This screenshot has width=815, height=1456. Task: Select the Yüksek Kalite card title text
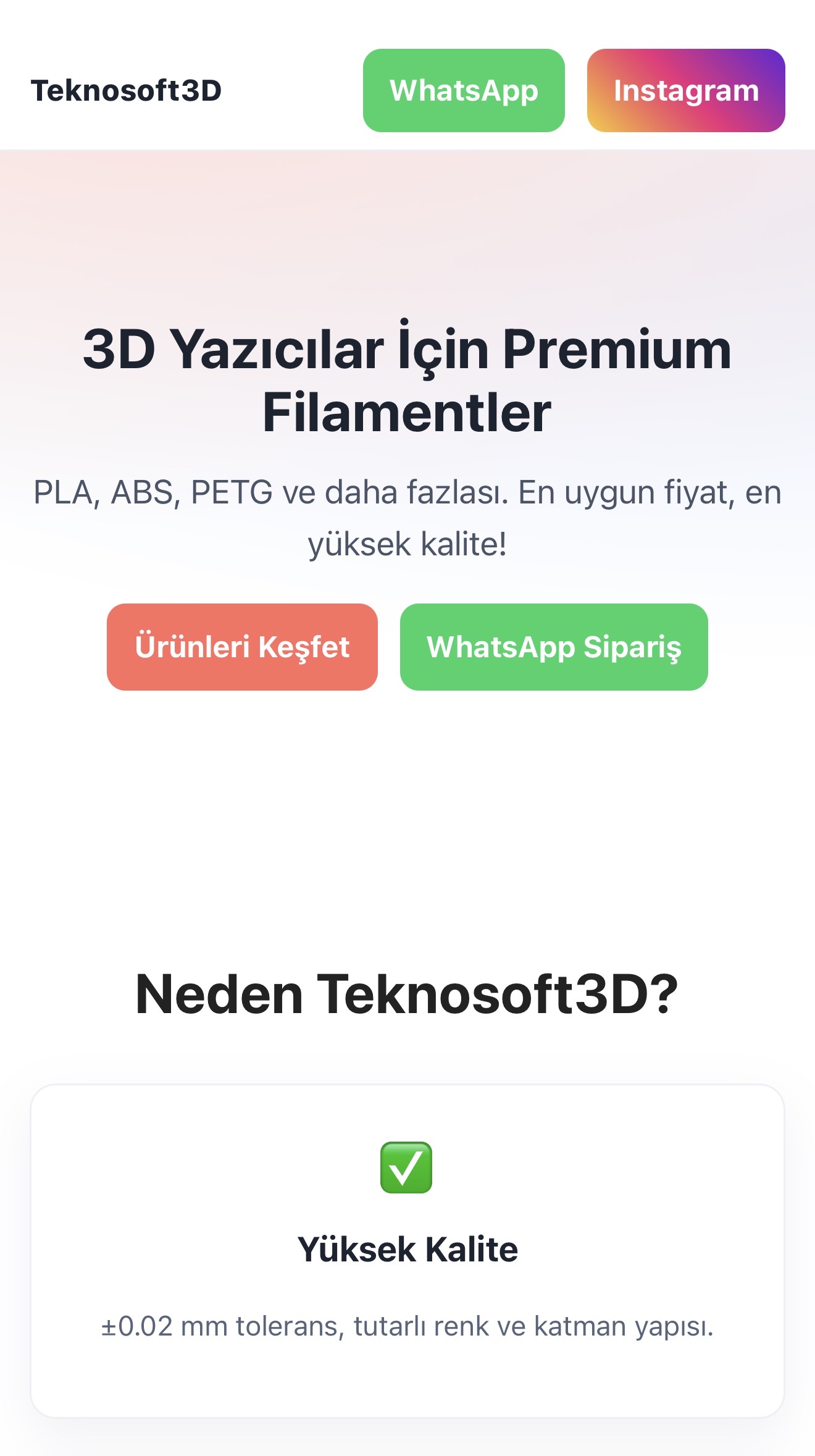tap(407, 1248)
